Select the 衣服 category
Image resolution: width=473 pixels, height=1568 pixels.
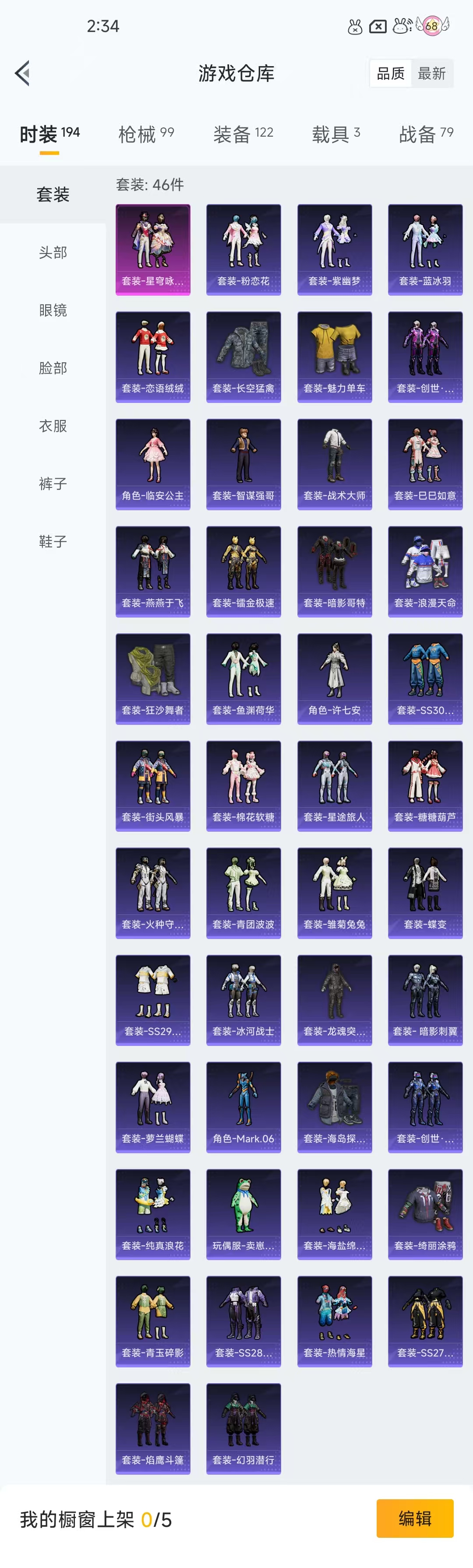(x=53, y=426)
